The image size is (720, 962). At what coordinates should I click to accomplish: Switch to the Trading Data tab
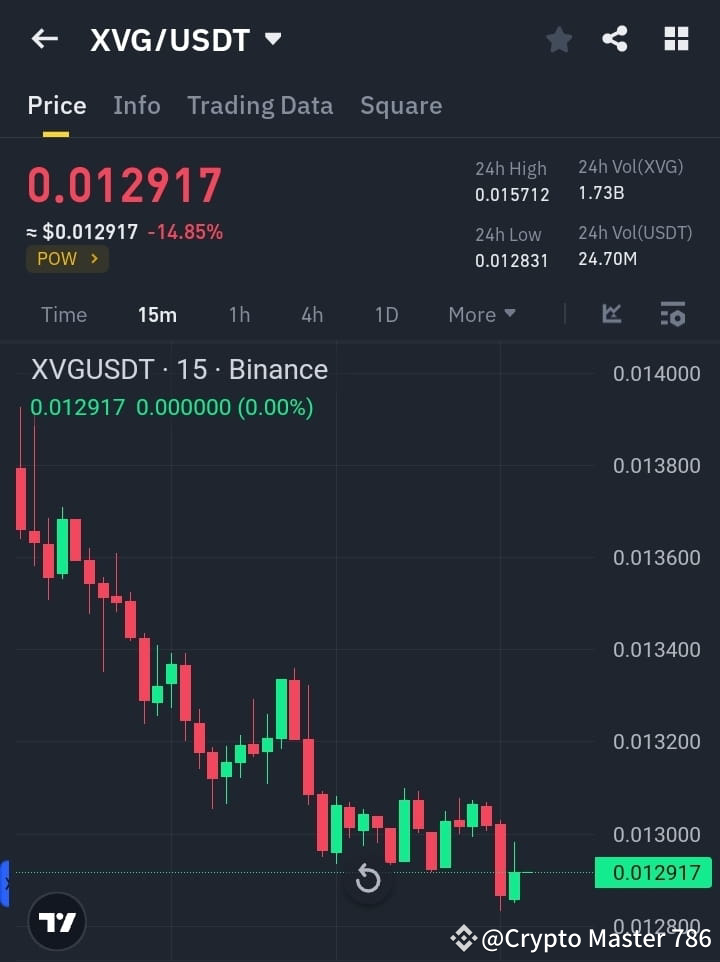tap(260, 105)
